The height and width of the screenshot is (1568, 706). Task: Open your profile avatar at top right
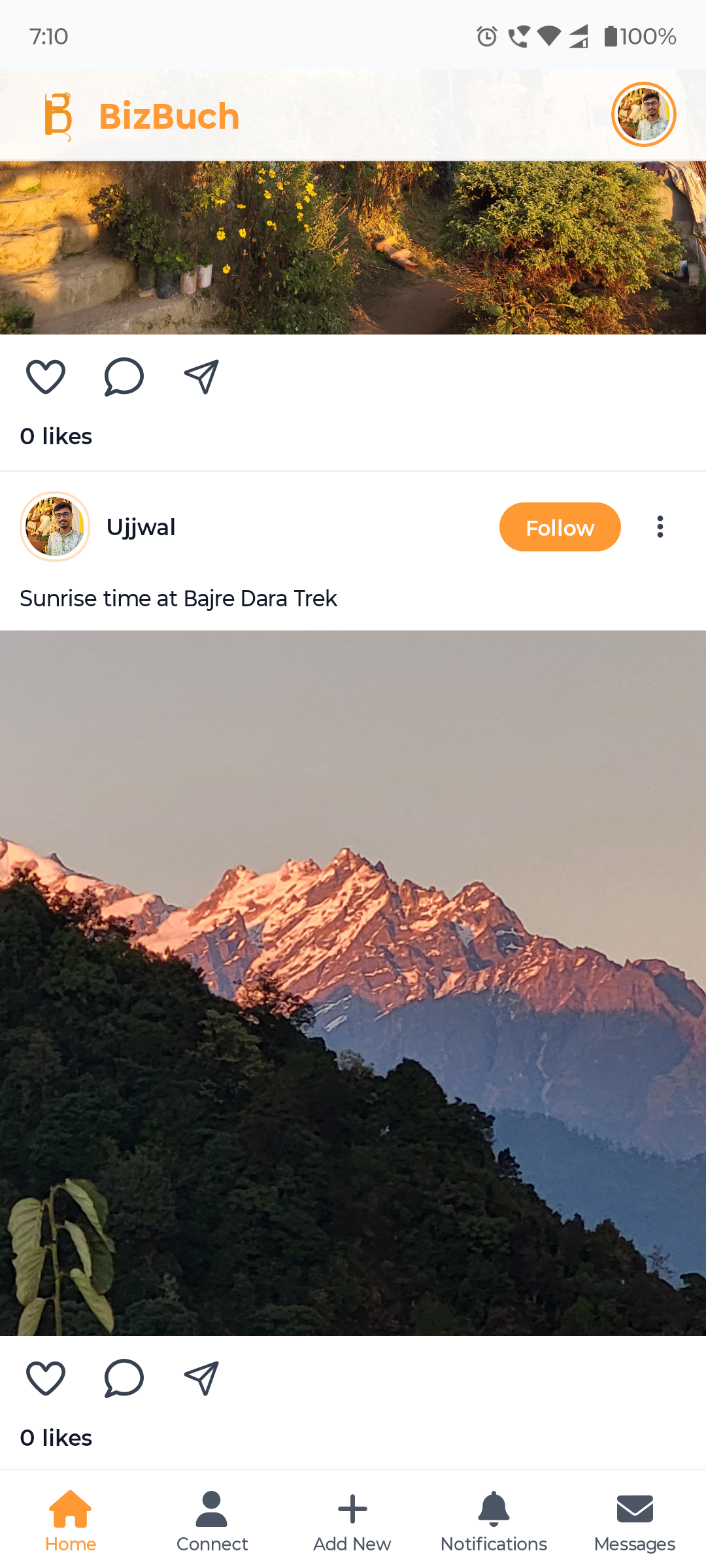click(643, 114)
